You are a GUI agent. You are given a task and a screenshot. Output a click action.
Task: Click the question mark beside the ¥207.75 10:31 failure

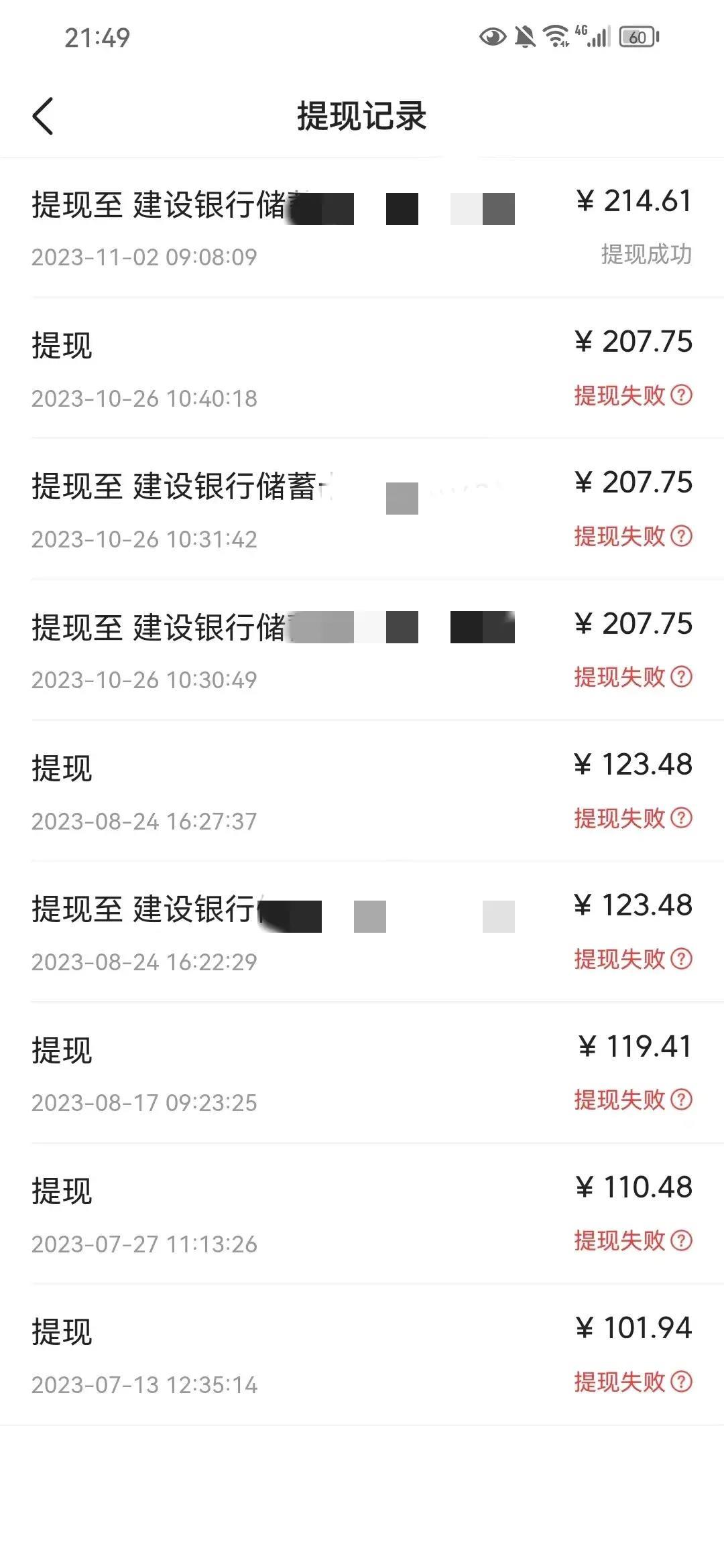click(682, 536)
